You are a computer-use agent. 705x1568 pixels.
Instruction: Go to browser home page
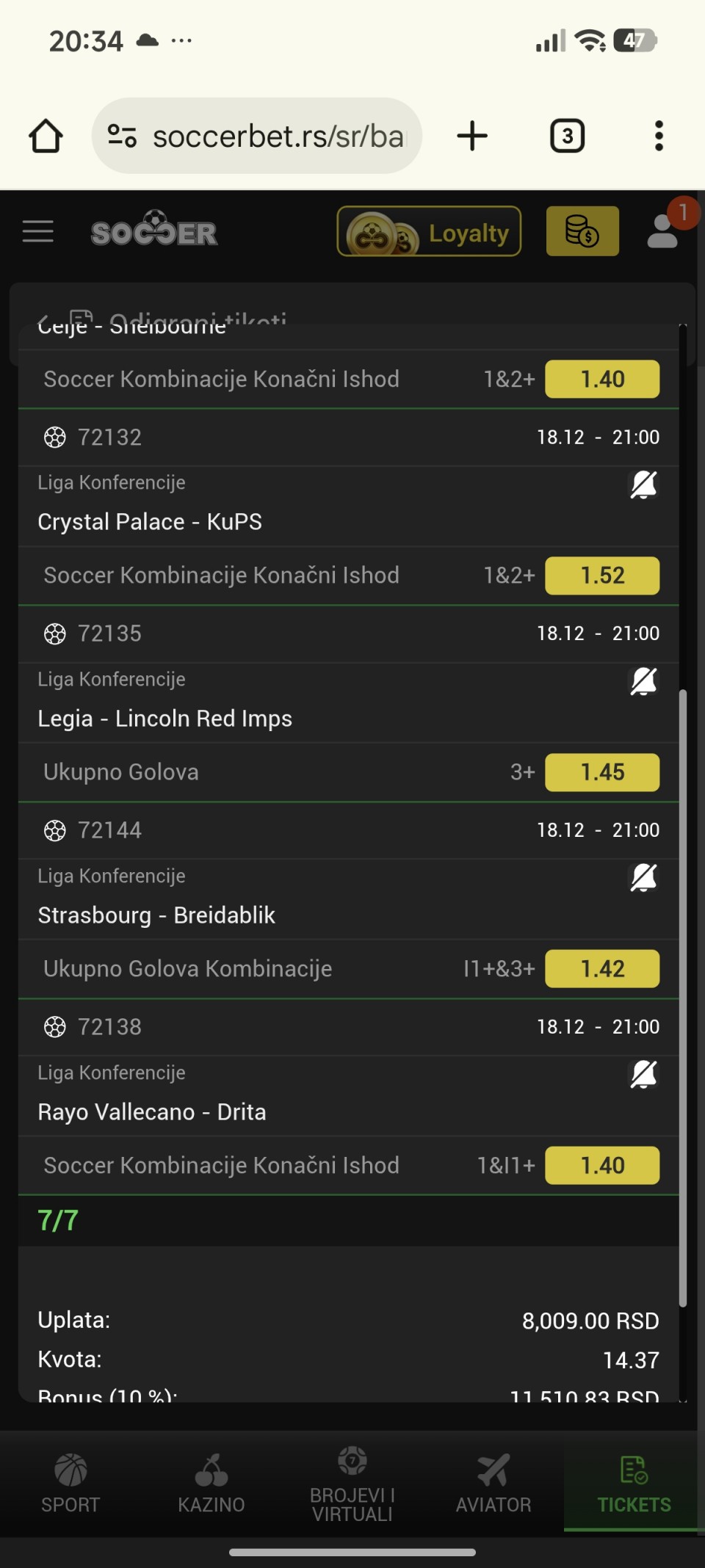[46, 136]
